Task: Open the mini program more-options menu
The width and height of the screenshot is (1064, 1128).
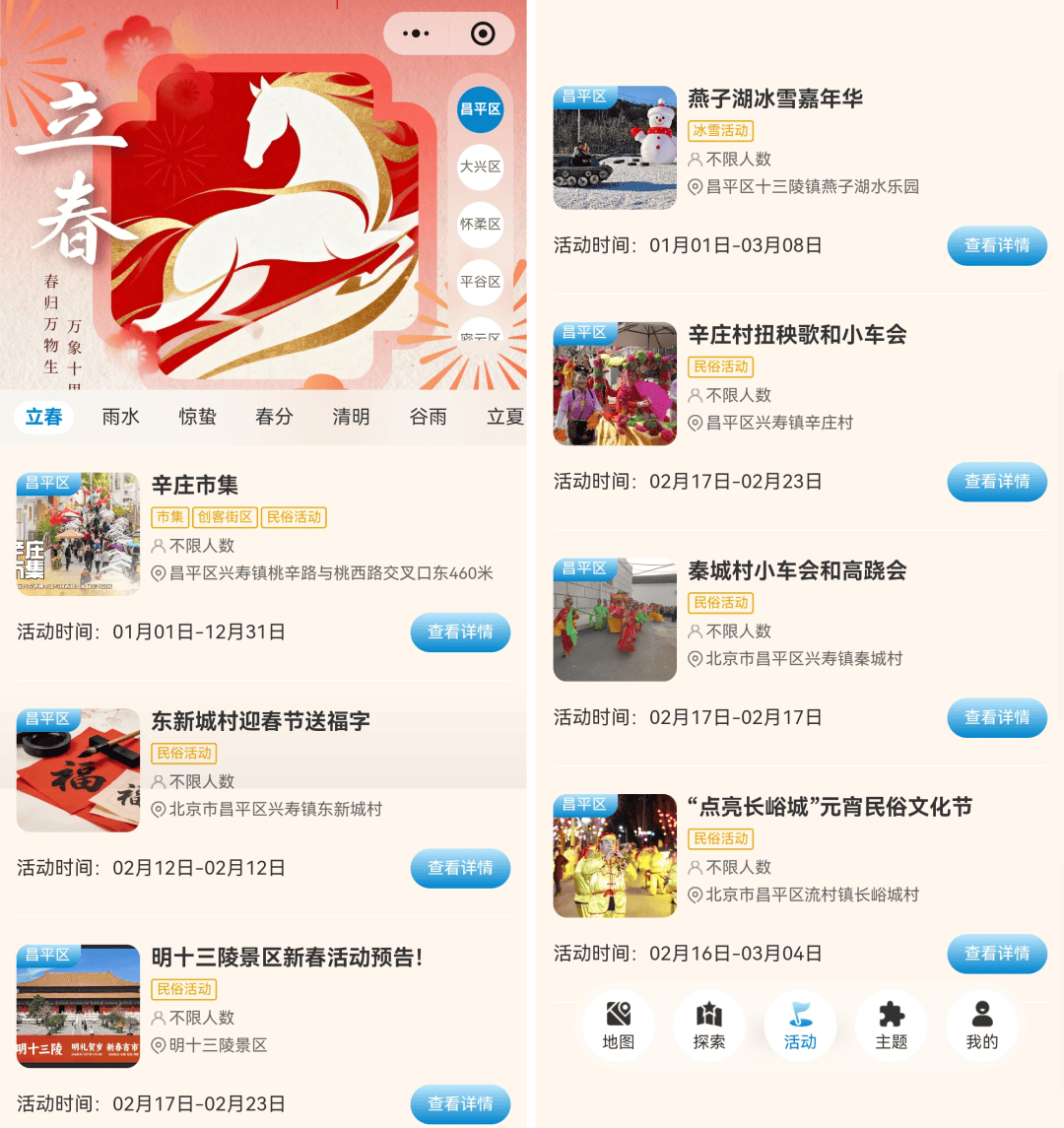Action: (x=416, y=33)
